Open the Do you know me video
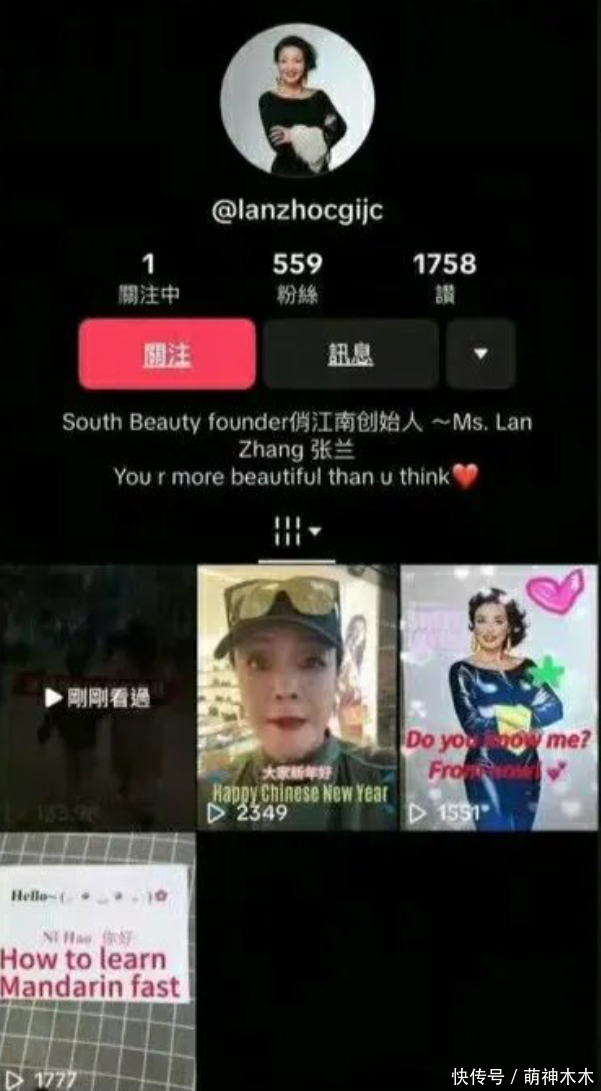 click(498, 697)
